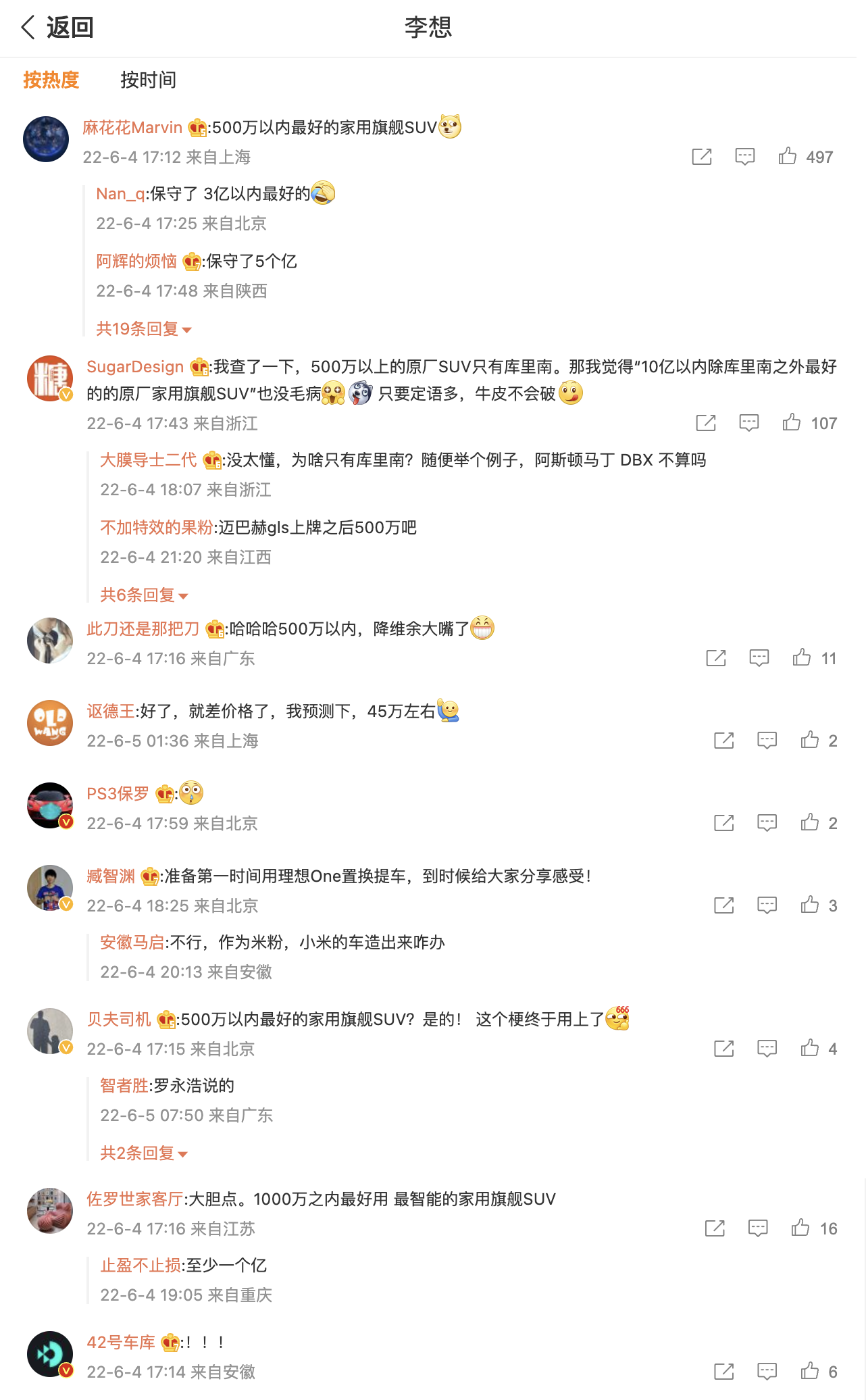
Task: Open the username link 大膜导士二代
Action: tap(148, 460)
